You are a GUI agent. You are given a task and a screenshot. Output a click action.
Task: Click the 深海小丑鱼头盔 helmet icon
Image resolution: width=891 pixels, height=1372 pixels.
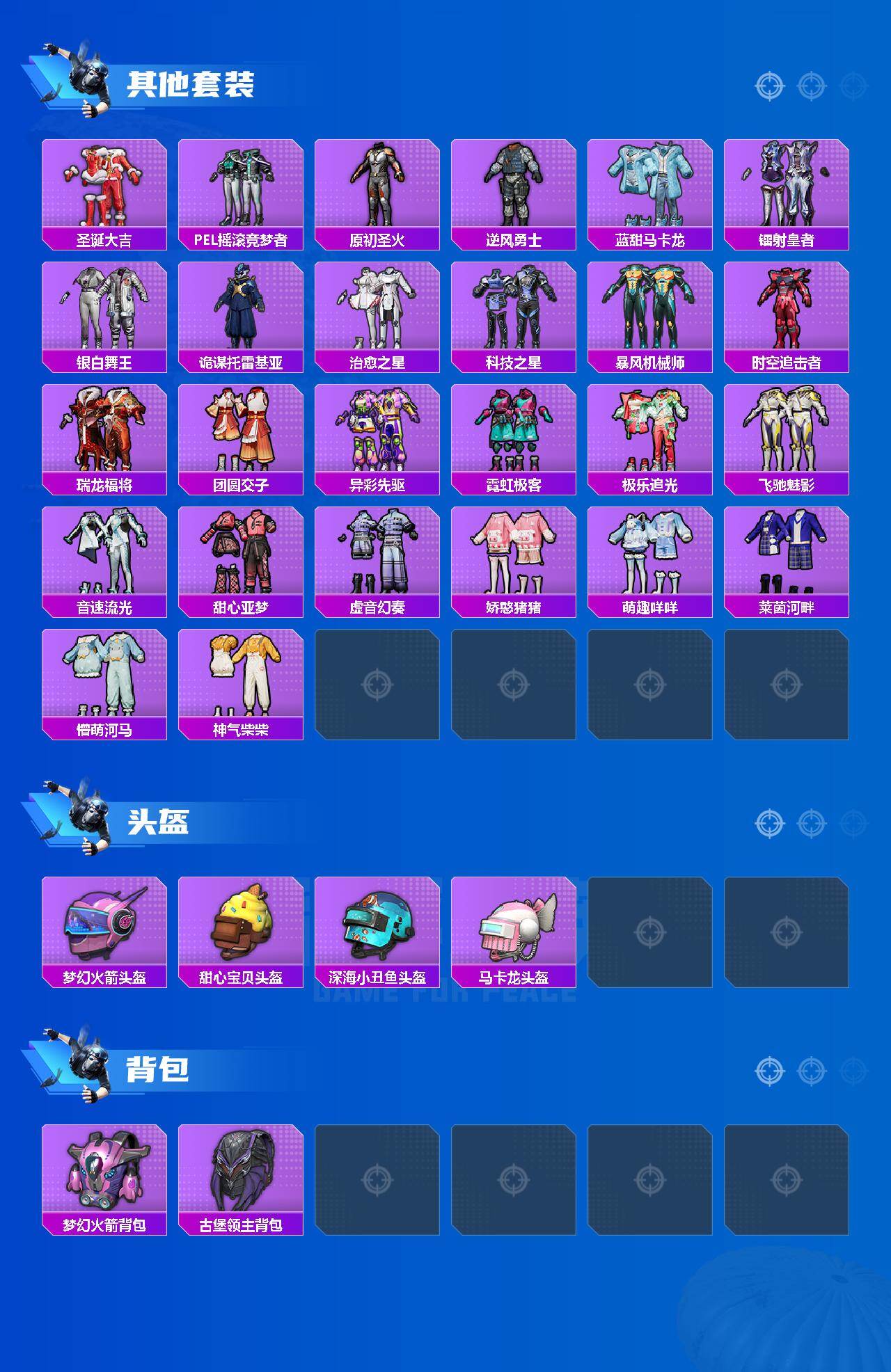[x=376, y=922]
